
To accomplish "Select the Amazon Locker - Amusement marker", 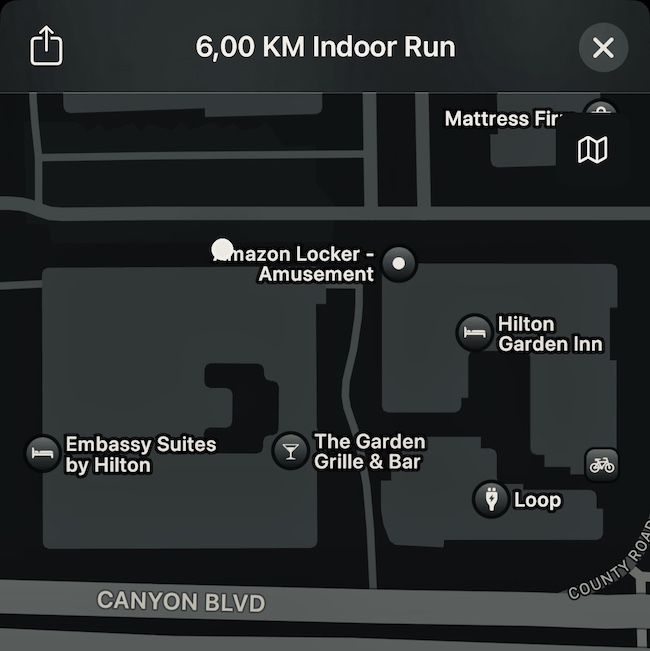I will pyautogui.click(x=399, y=264).
